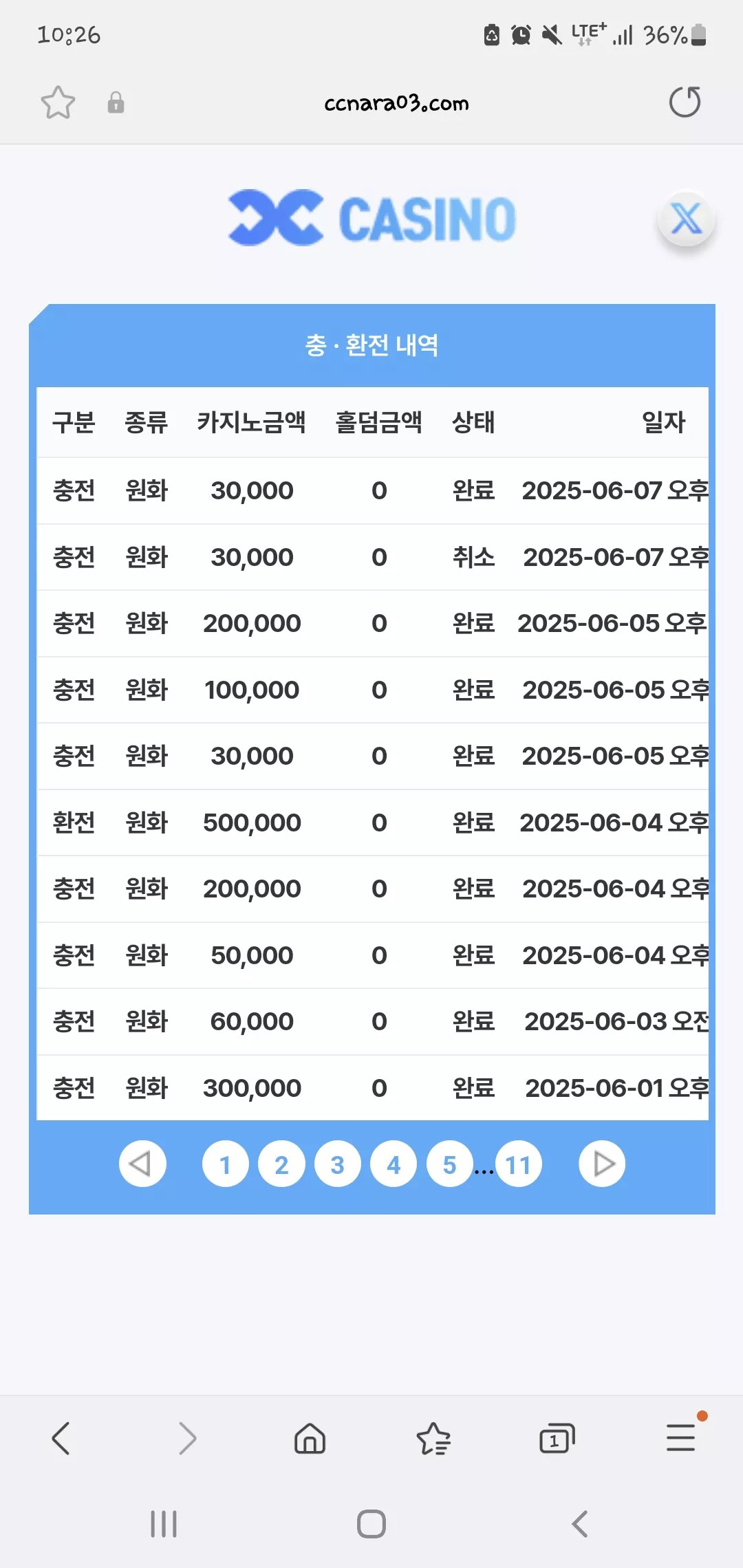Tap the ccnara03.com address bar
743x1568 pixels.
(396, 103)
